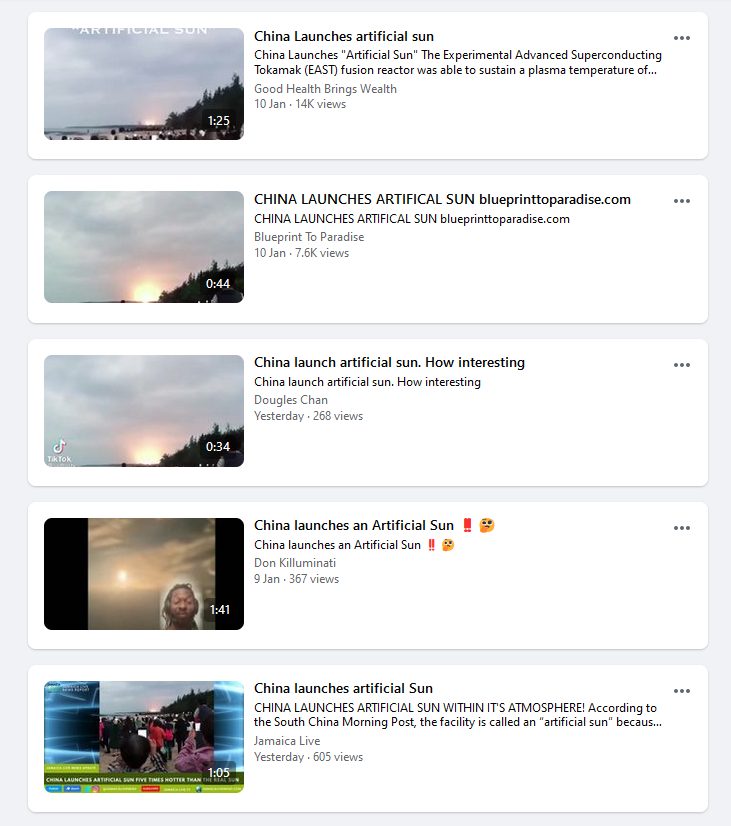Open options menu for Blueprint To Paradise video
Screen dimensions: 731x826
click(682, 201)
